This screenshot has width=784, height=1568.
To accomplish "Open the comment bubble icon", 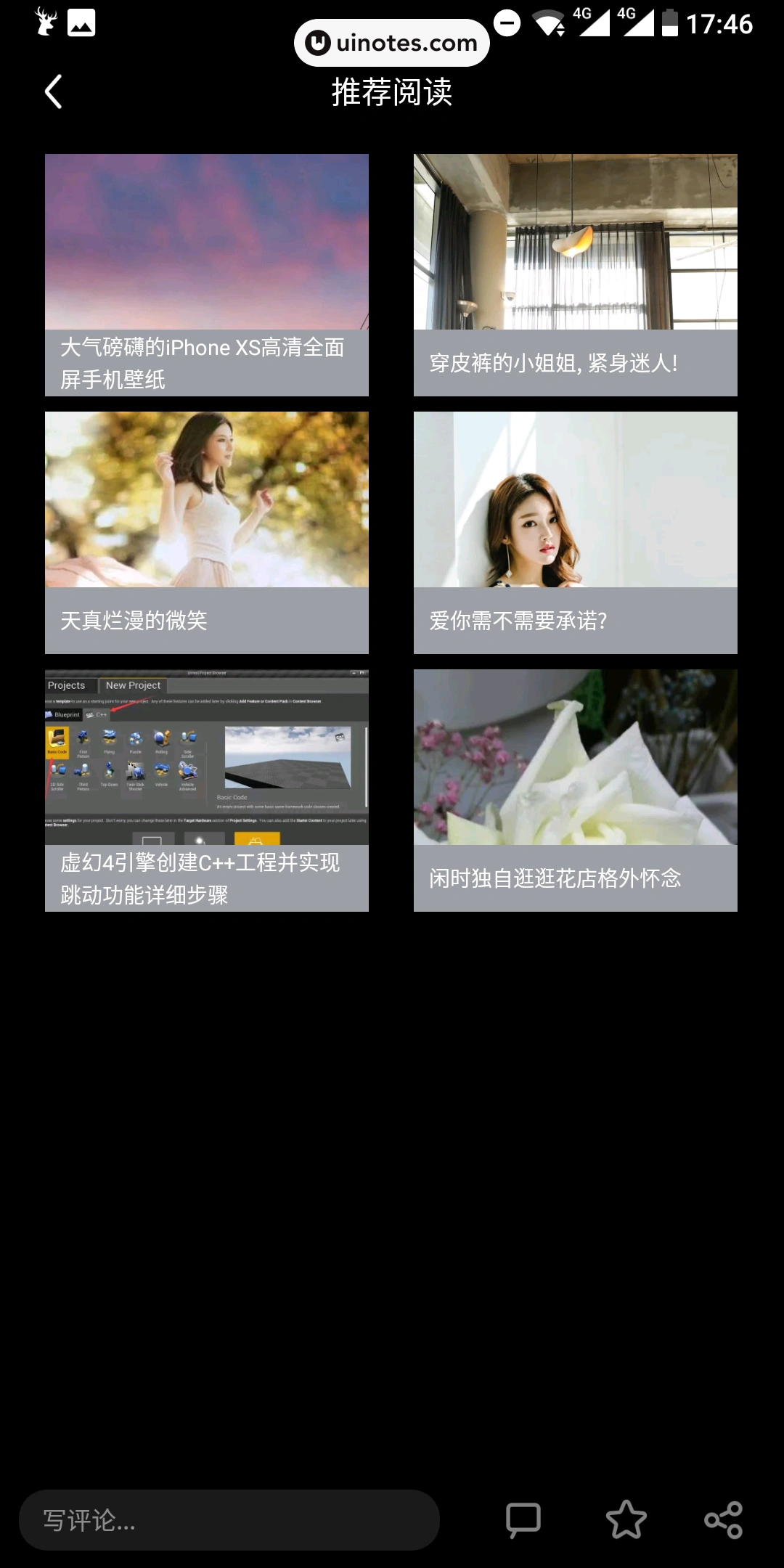I will 523,1519.
